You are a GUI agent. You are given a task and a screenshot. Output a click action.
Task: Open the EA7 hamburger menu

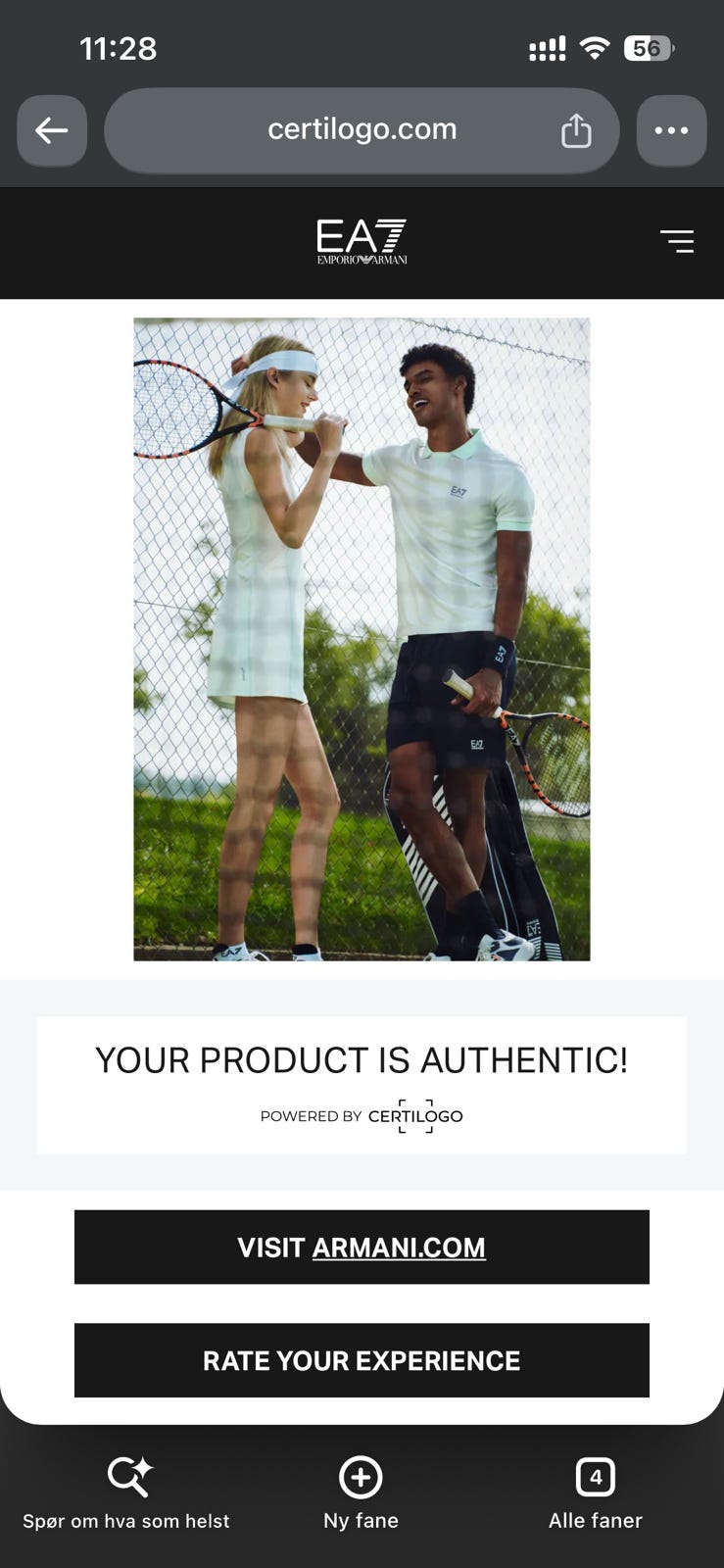click(x=677, y=241)
